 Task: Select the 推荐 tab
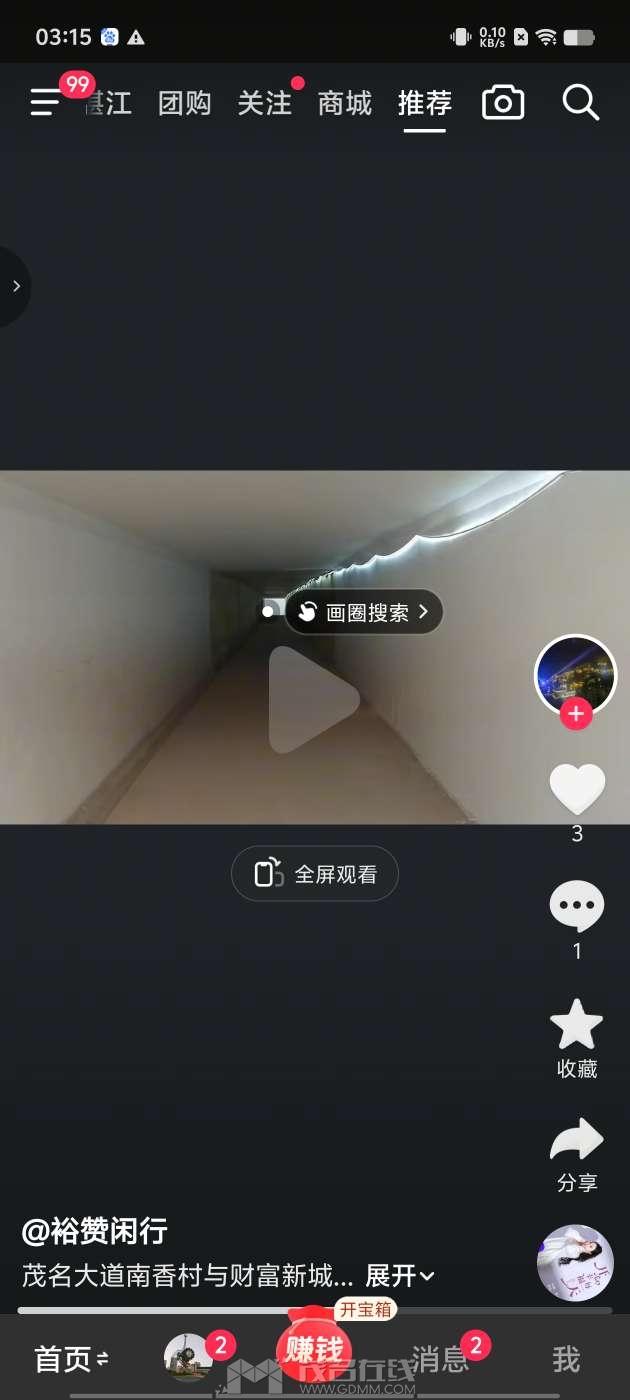pyautogui.click(x=425, y=103)
